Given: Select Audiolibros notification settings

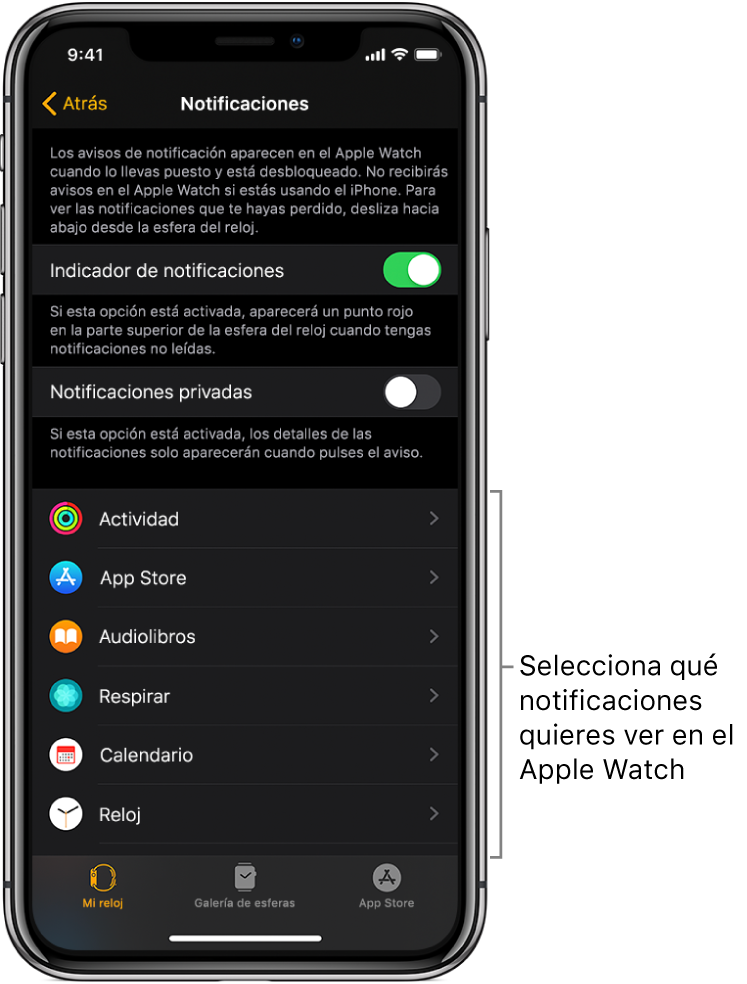Looking at the screenshot, I should coord(245,637).
